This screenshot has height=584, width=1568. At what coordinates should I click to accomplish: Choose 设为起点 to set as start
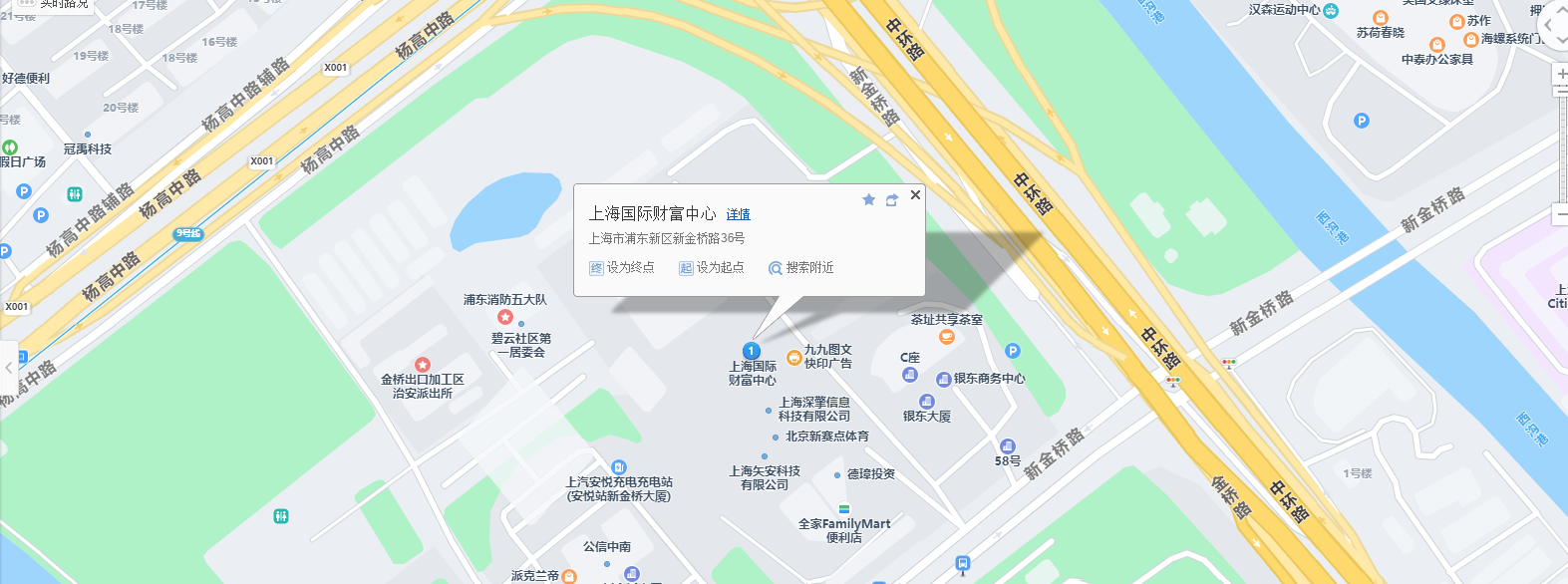click(x=712, y=267)
